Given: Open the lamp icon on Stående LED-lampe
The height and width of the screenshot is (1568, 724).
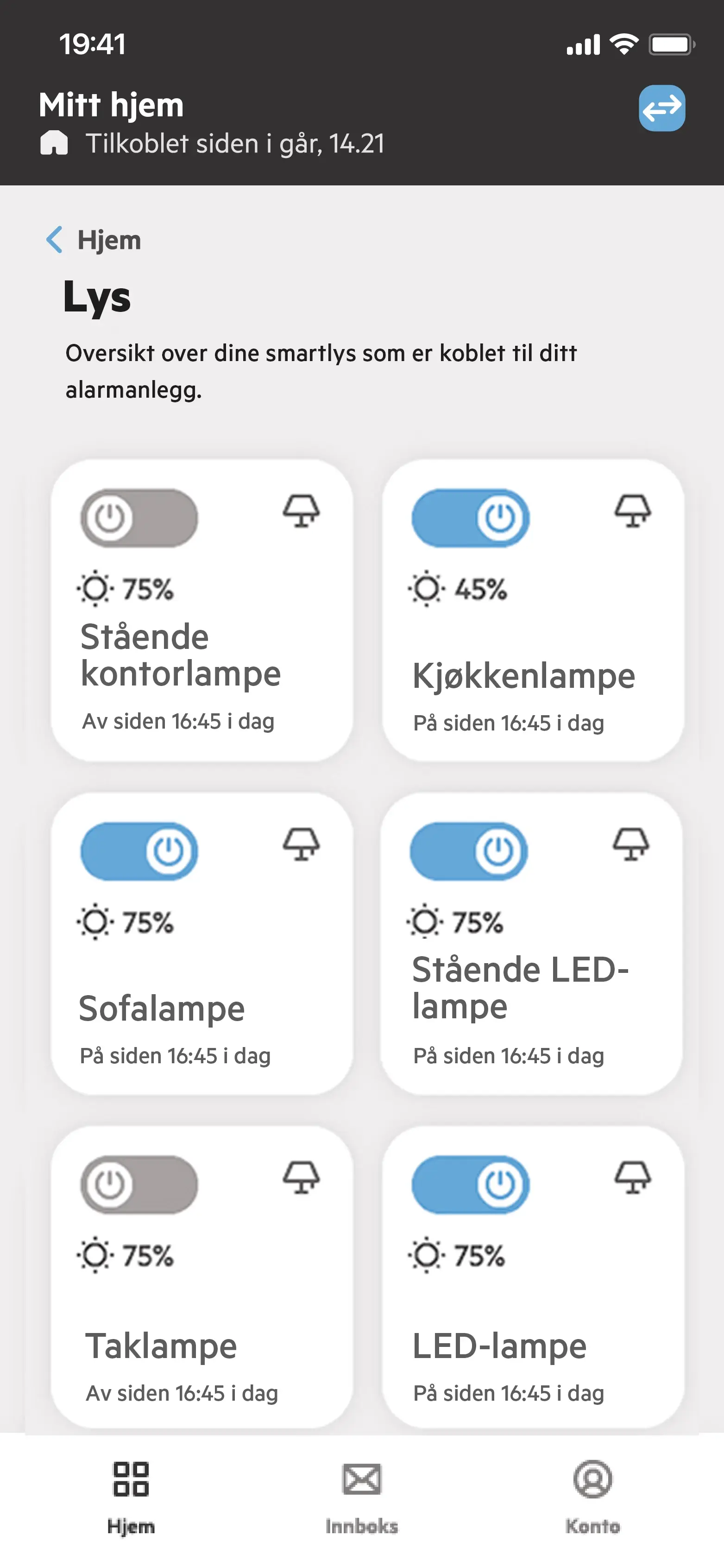Looking at the screenshot, I should (631, 844).
